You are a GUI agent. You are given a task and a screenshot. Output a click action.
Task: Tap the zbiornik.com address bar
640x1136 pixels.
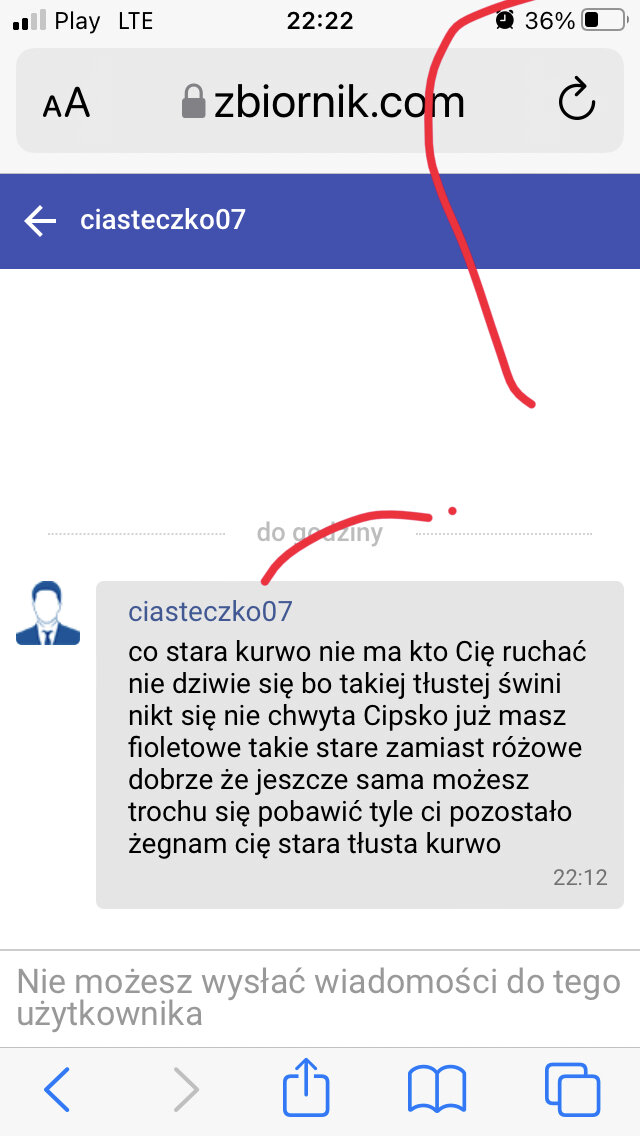325,102
